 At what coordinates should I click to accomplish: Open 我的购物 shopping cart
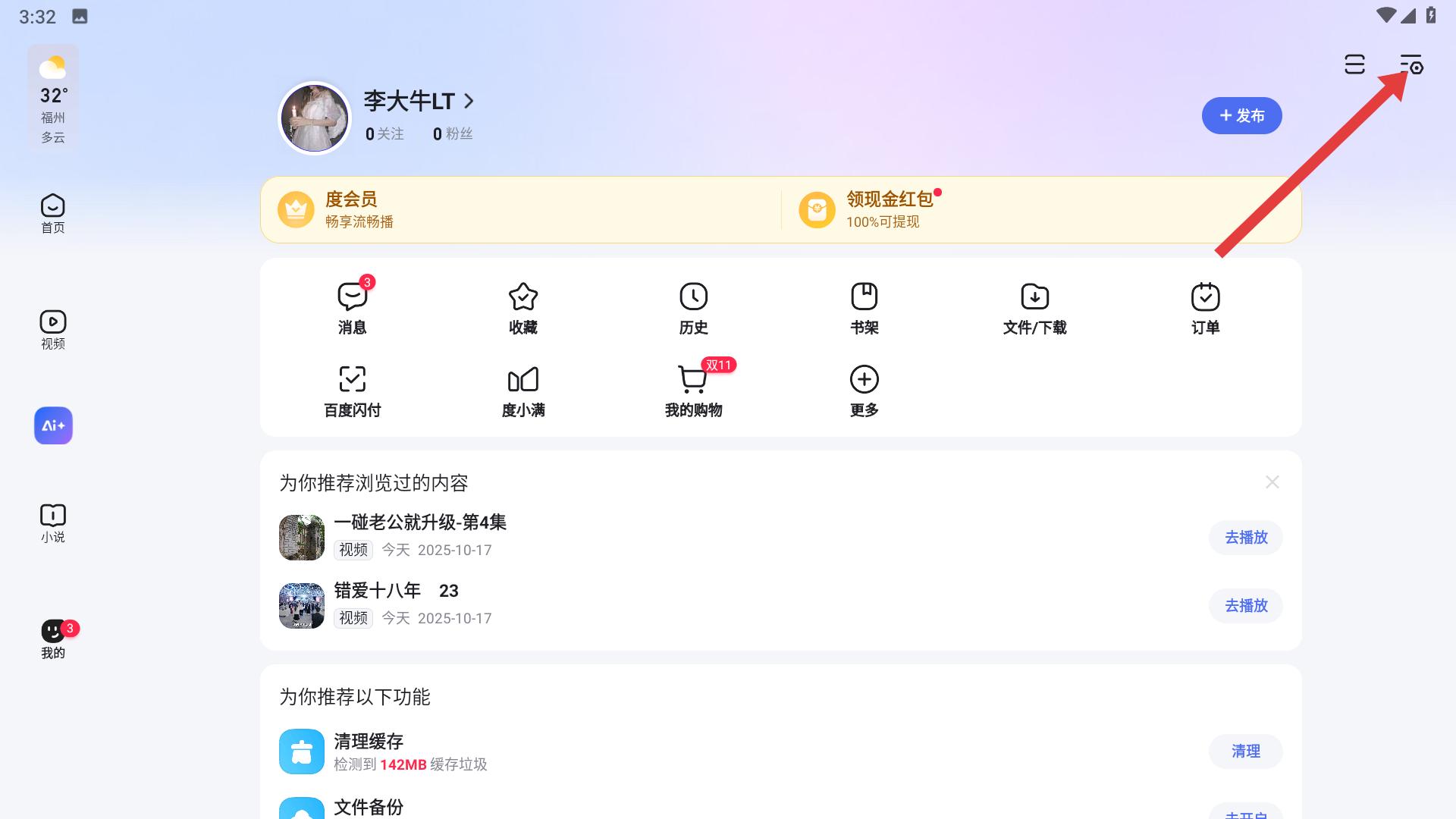click(693, 390)
